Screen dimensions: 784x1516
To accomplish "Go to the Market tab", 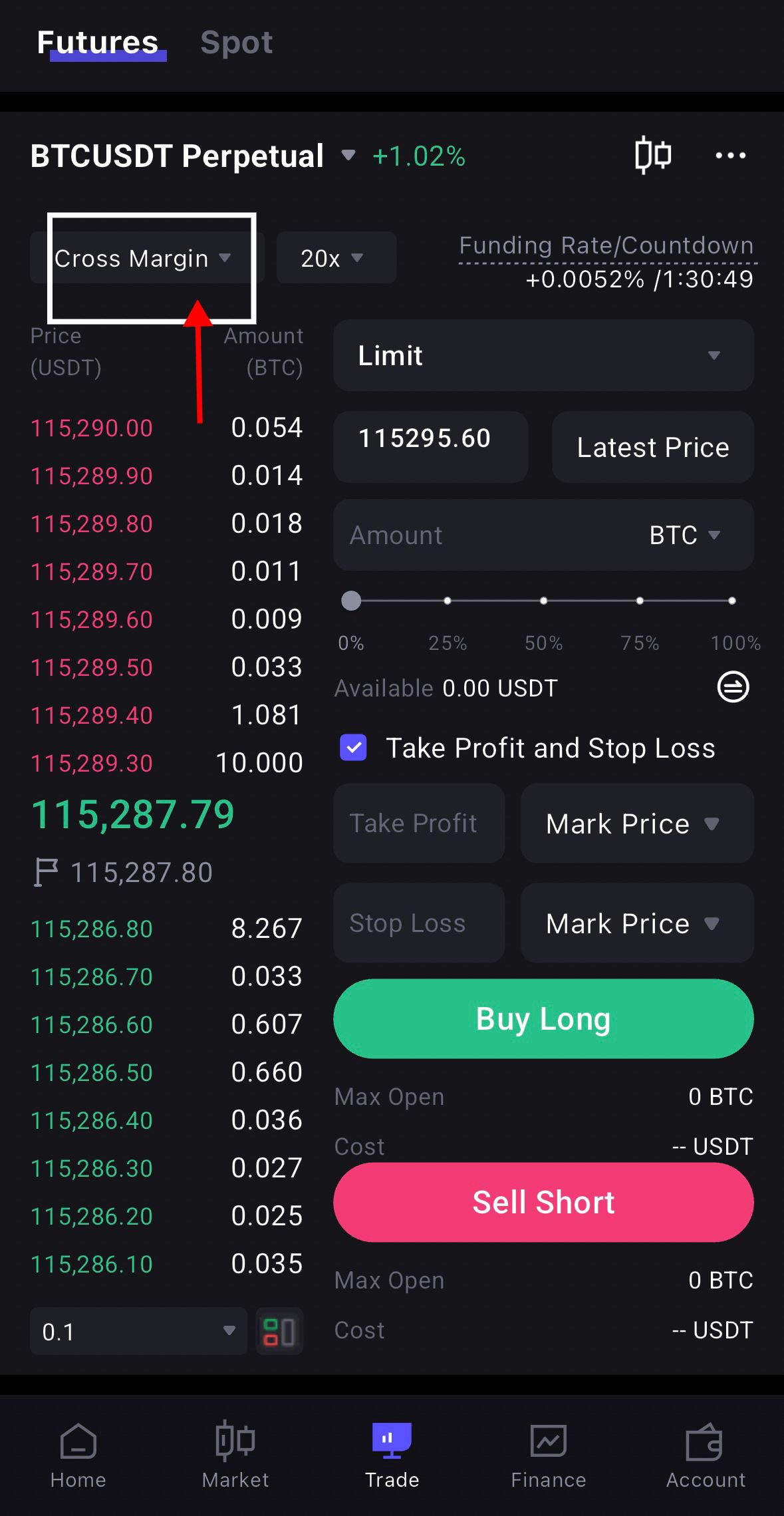I will coord(235,1455).
